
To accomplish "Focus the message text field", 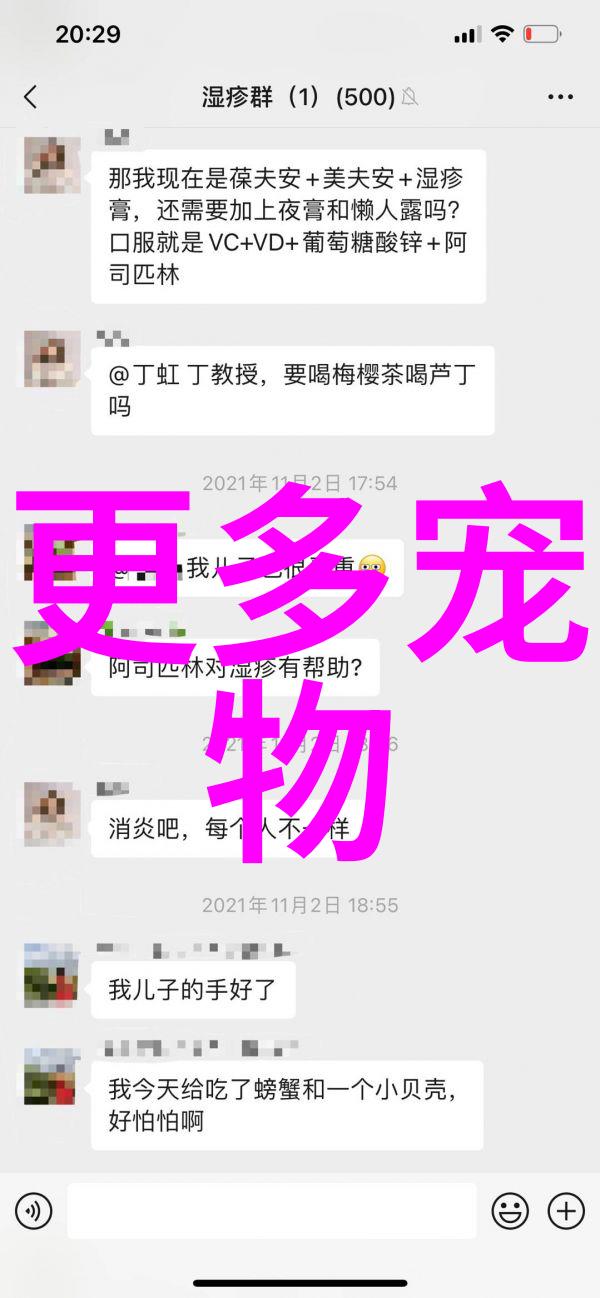I will coord(272,1211).
